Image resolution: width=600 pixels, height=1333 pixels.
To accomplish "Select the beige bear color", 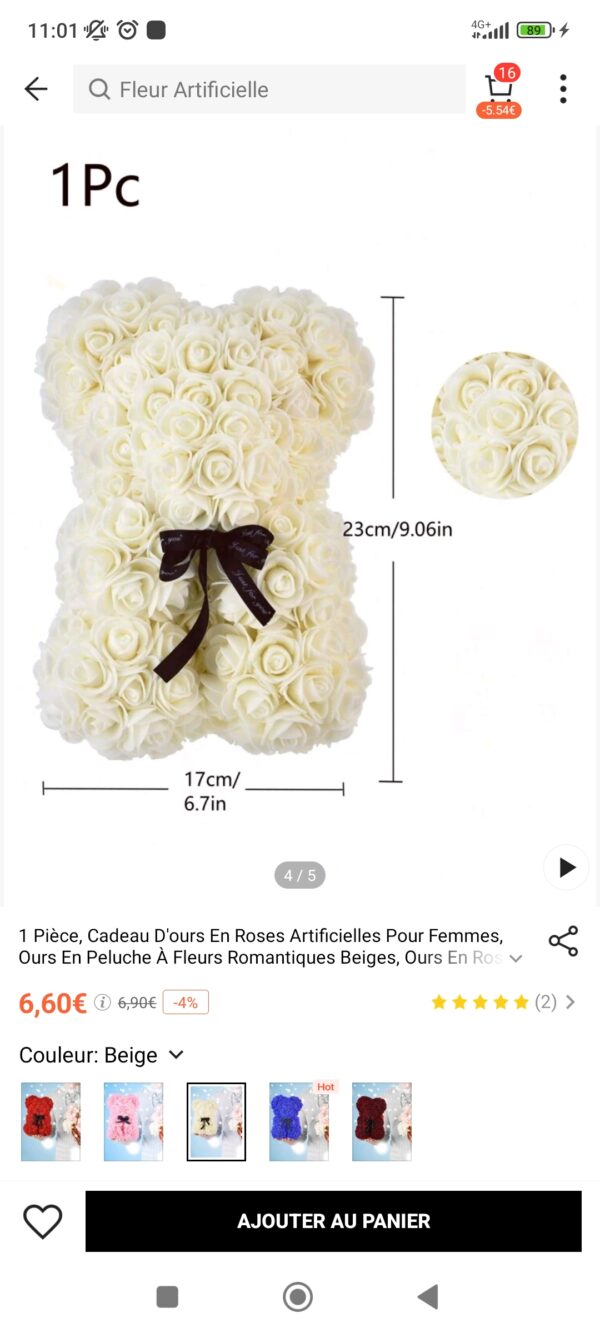I will 216,1121.
